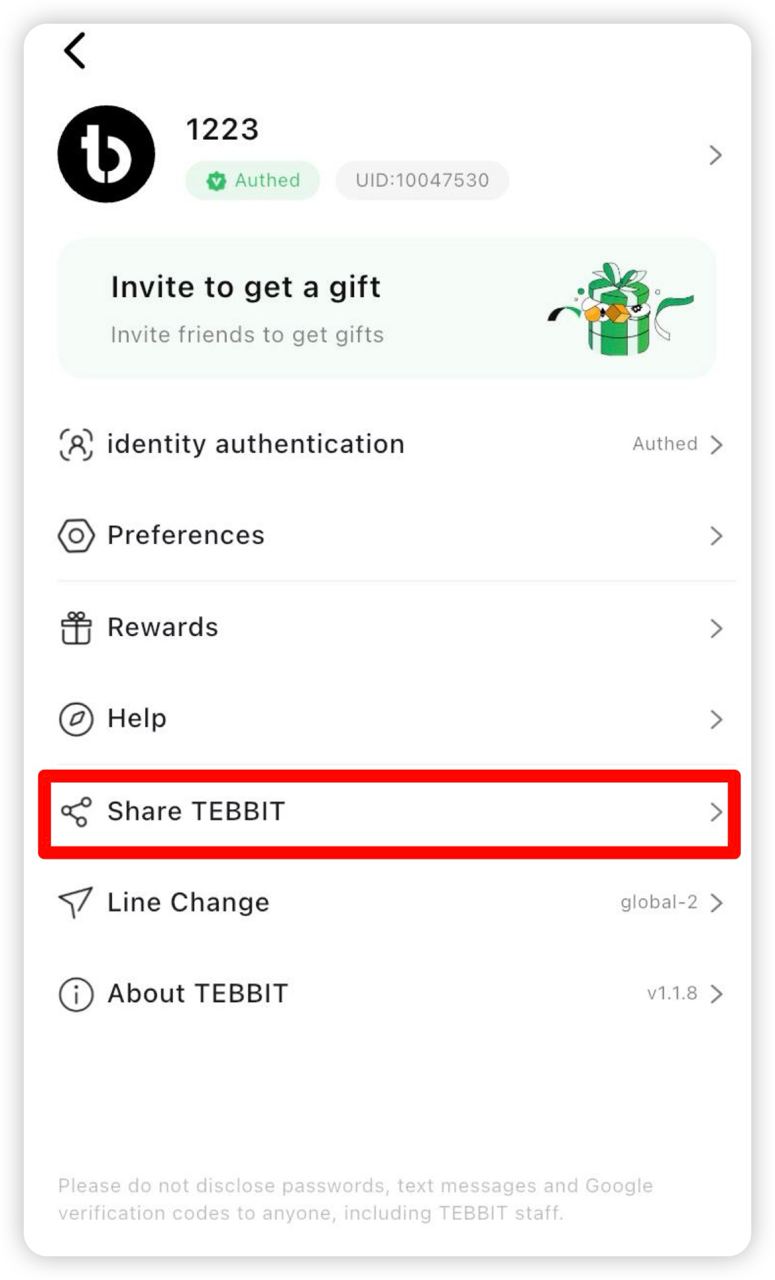Open Line Change showing global-2

tap(390, 903)
